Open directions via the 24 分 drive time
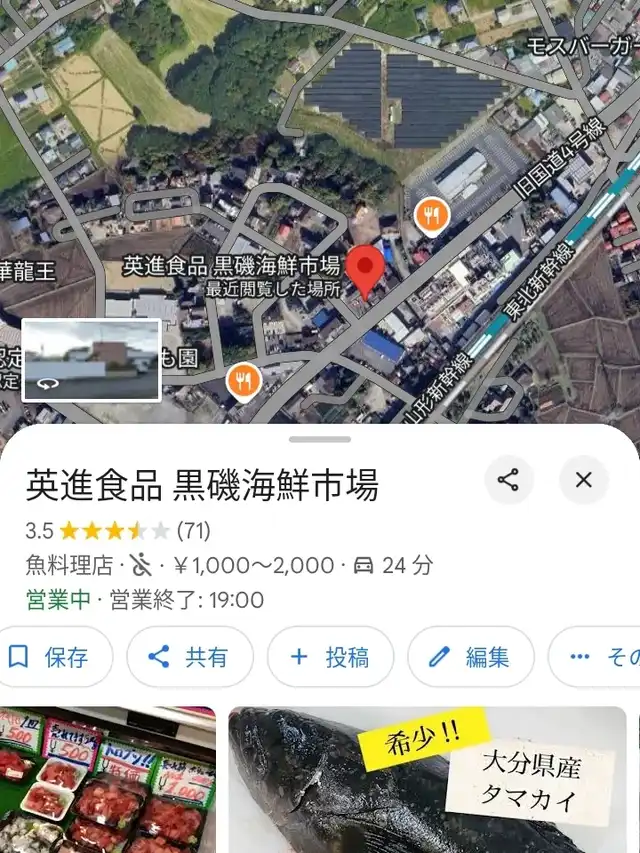Viewport: 640px width, 853px height. [x=394, y=565]
